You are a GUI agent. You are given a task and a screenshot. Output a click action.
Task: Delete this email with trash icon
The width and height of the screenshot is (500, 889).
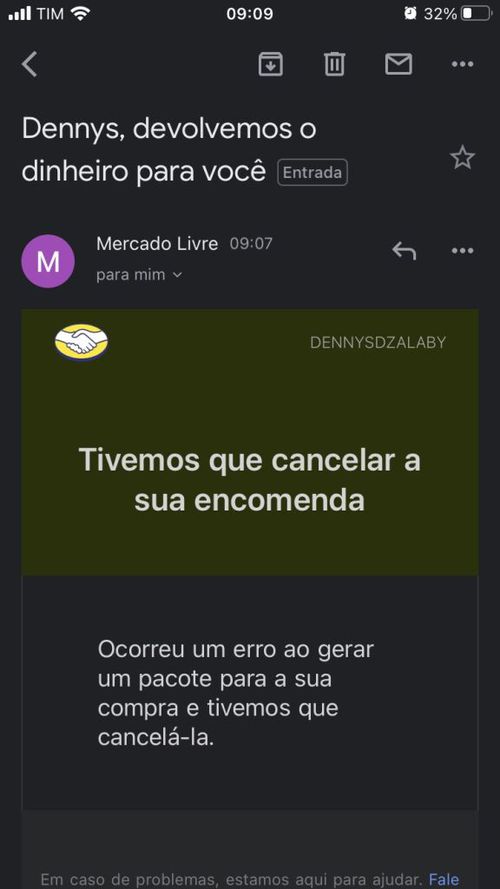(x=334, y=64)
